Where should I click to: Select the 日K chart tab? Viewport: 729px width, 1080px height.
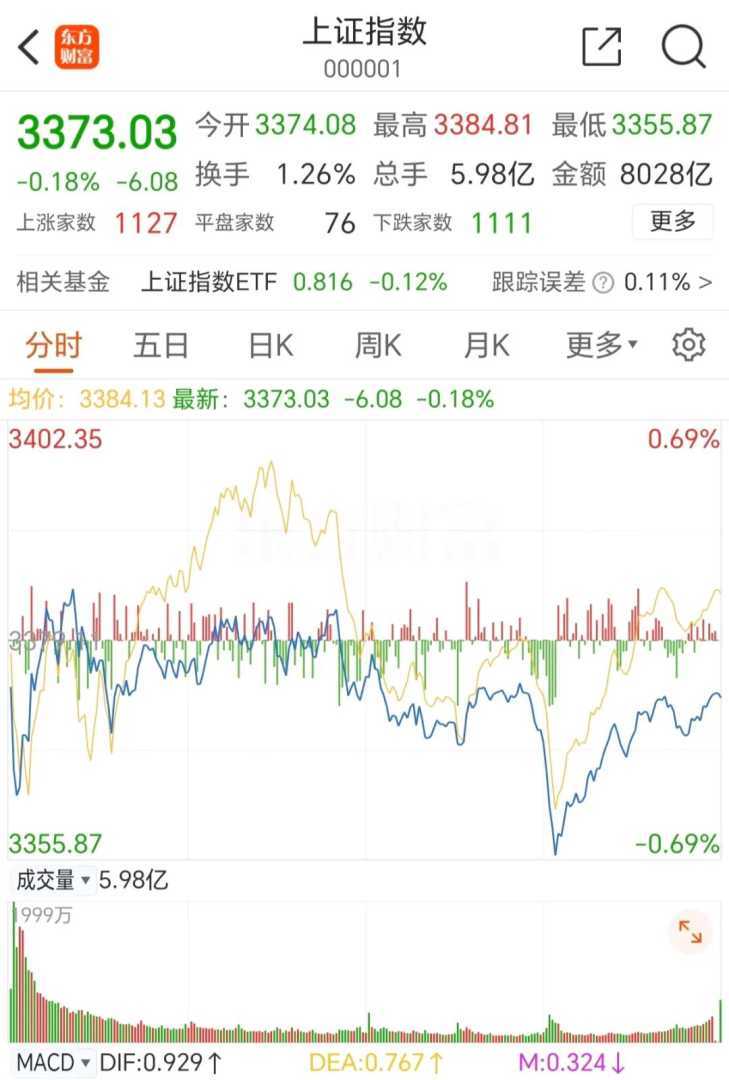coord(270,346)
